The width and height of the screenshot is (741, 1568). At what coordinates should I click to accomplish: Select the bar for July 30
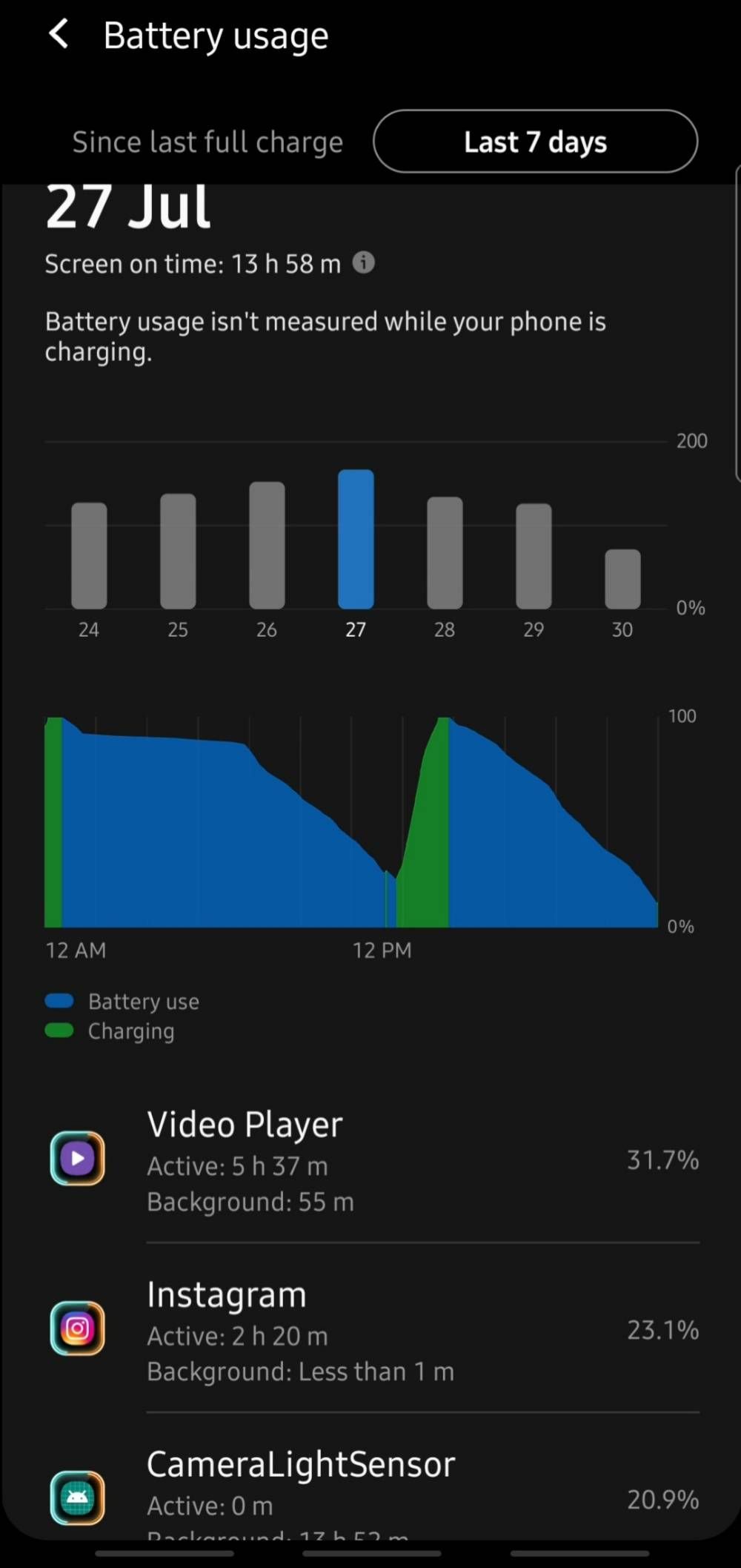622,578
